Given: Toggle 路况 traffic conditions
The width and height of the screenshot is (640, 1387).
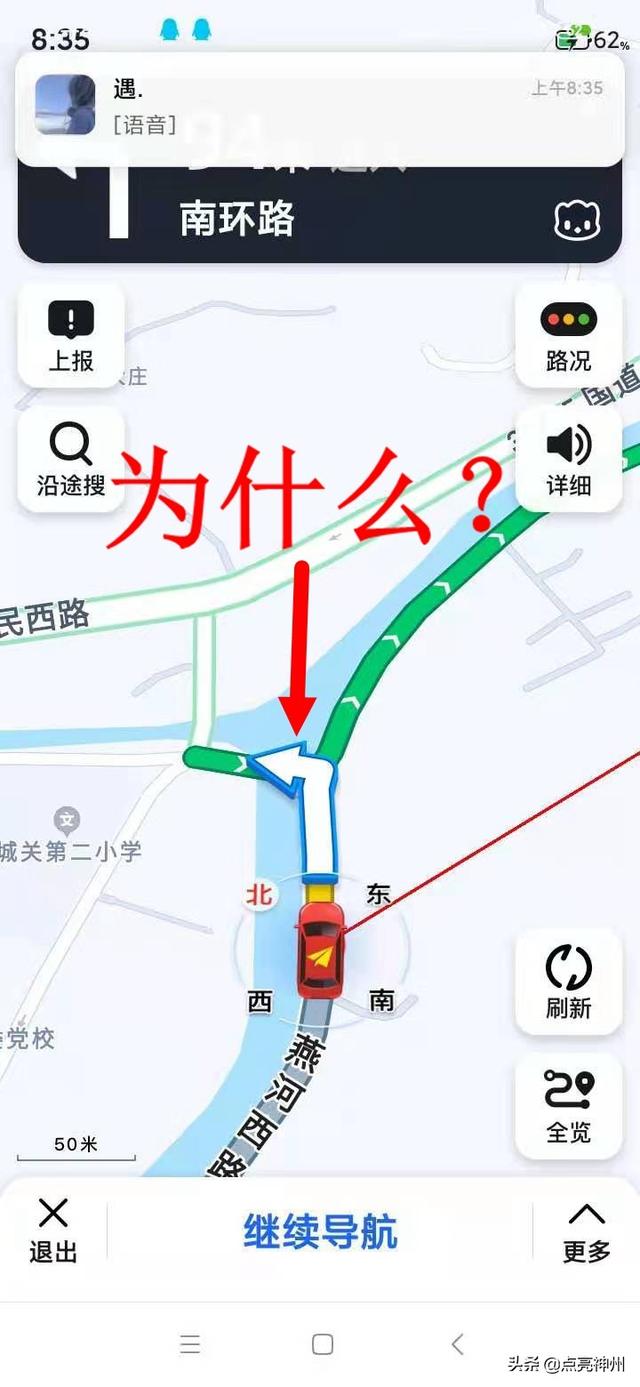Looking at the screenshot, I should point(569,335).
